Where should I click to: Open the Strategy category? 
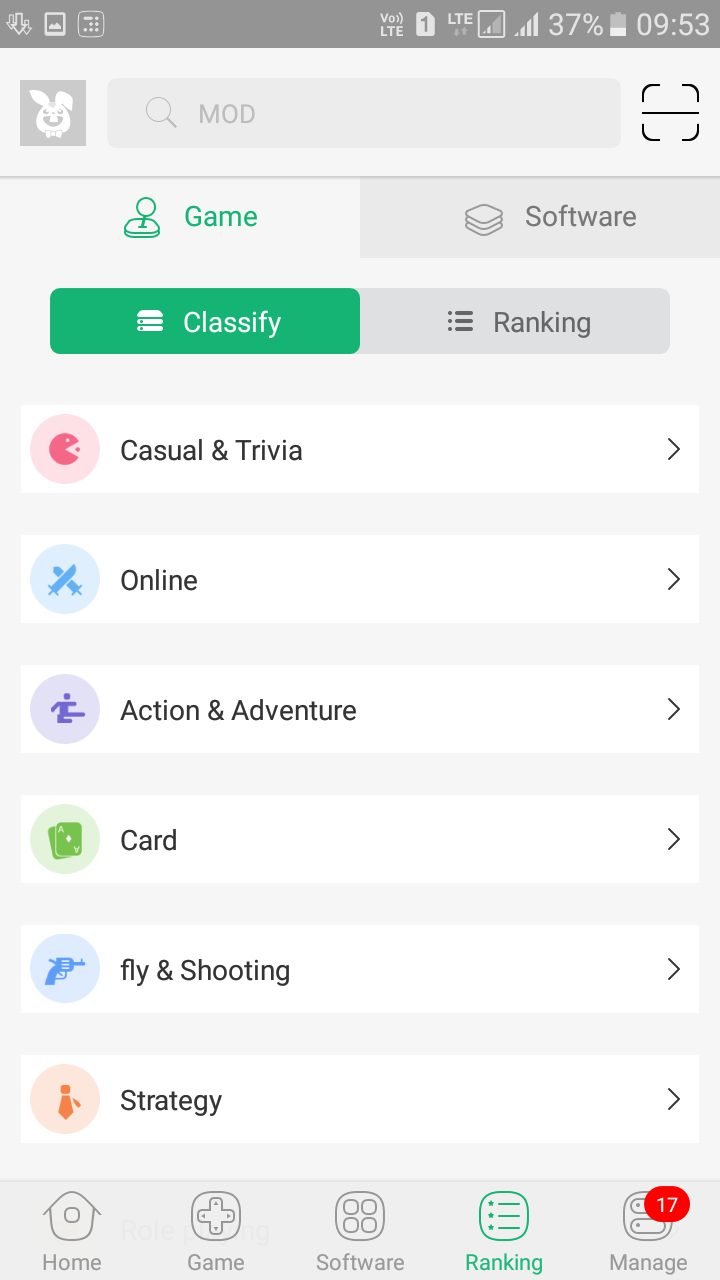tap(360, 1099)
